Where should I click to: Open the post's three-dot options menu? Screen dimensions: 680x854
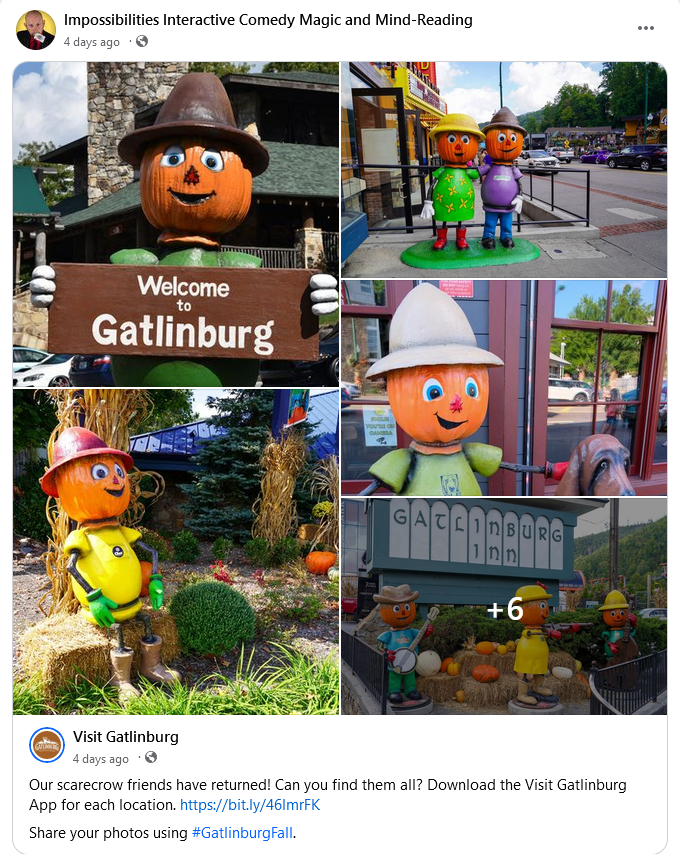click(x=646, y=28)
